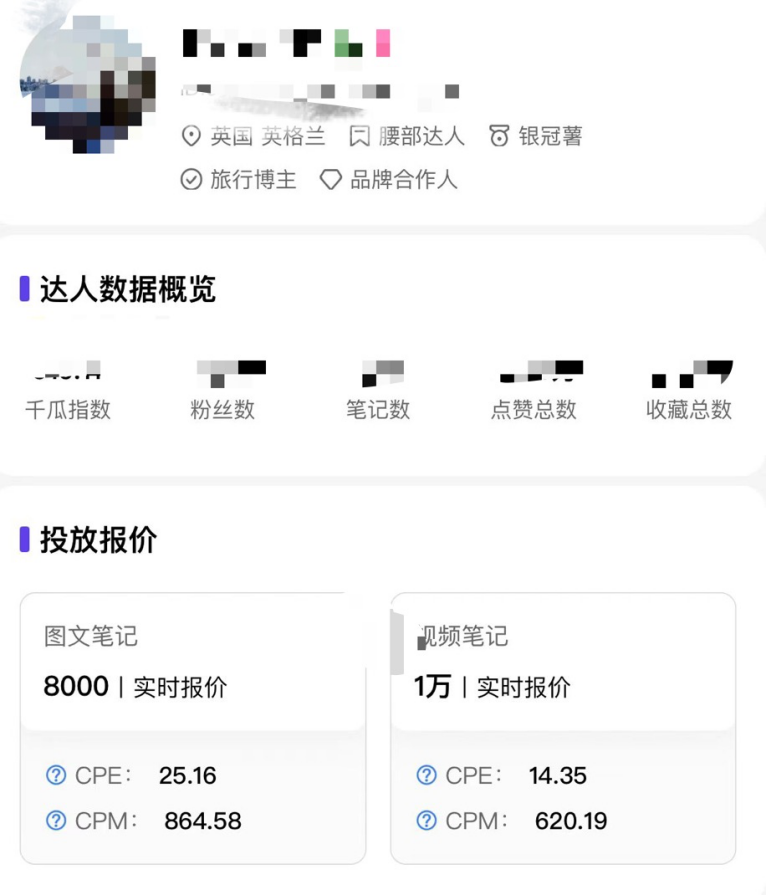Open the CPE help icon on 视频笔记 card

point(425,775)
